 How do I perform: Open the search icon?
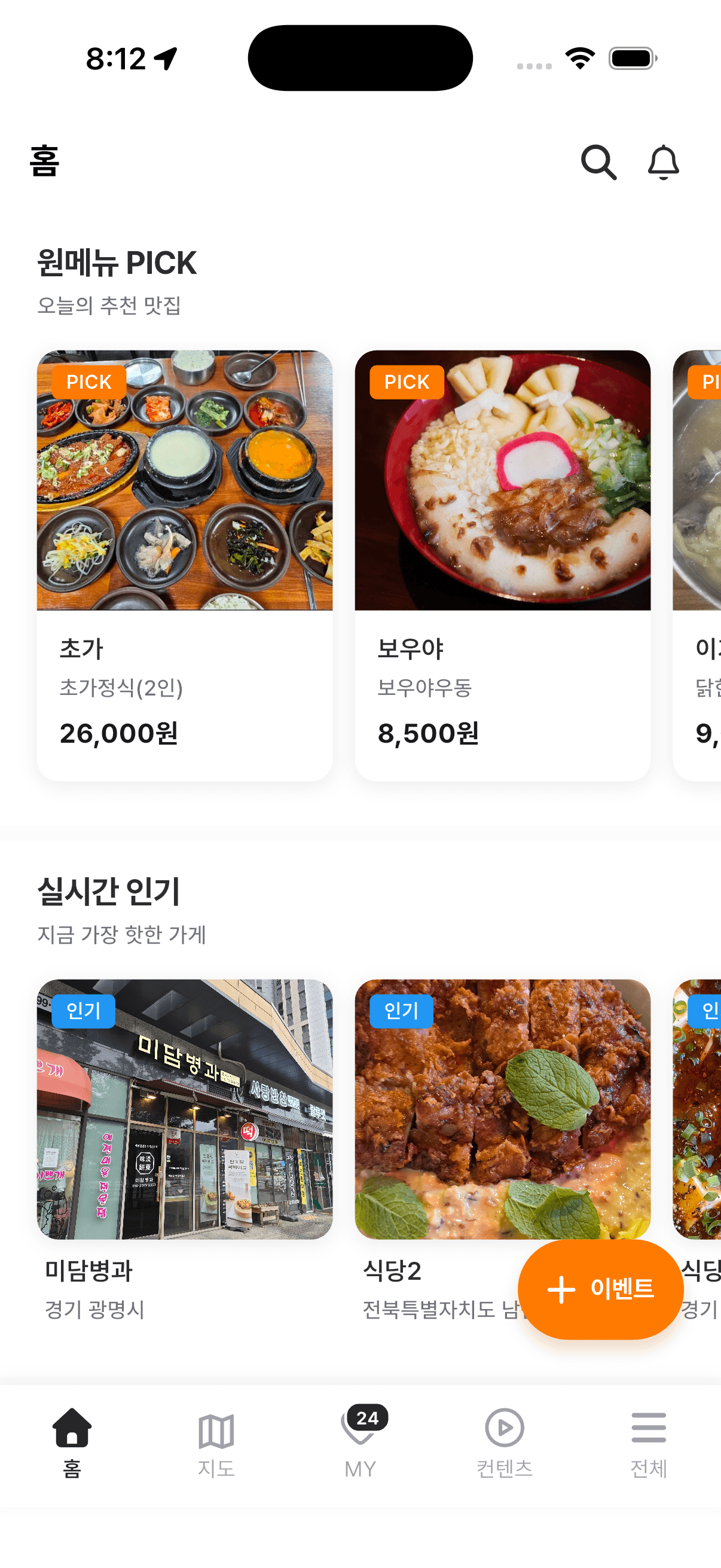click(598, 163)
